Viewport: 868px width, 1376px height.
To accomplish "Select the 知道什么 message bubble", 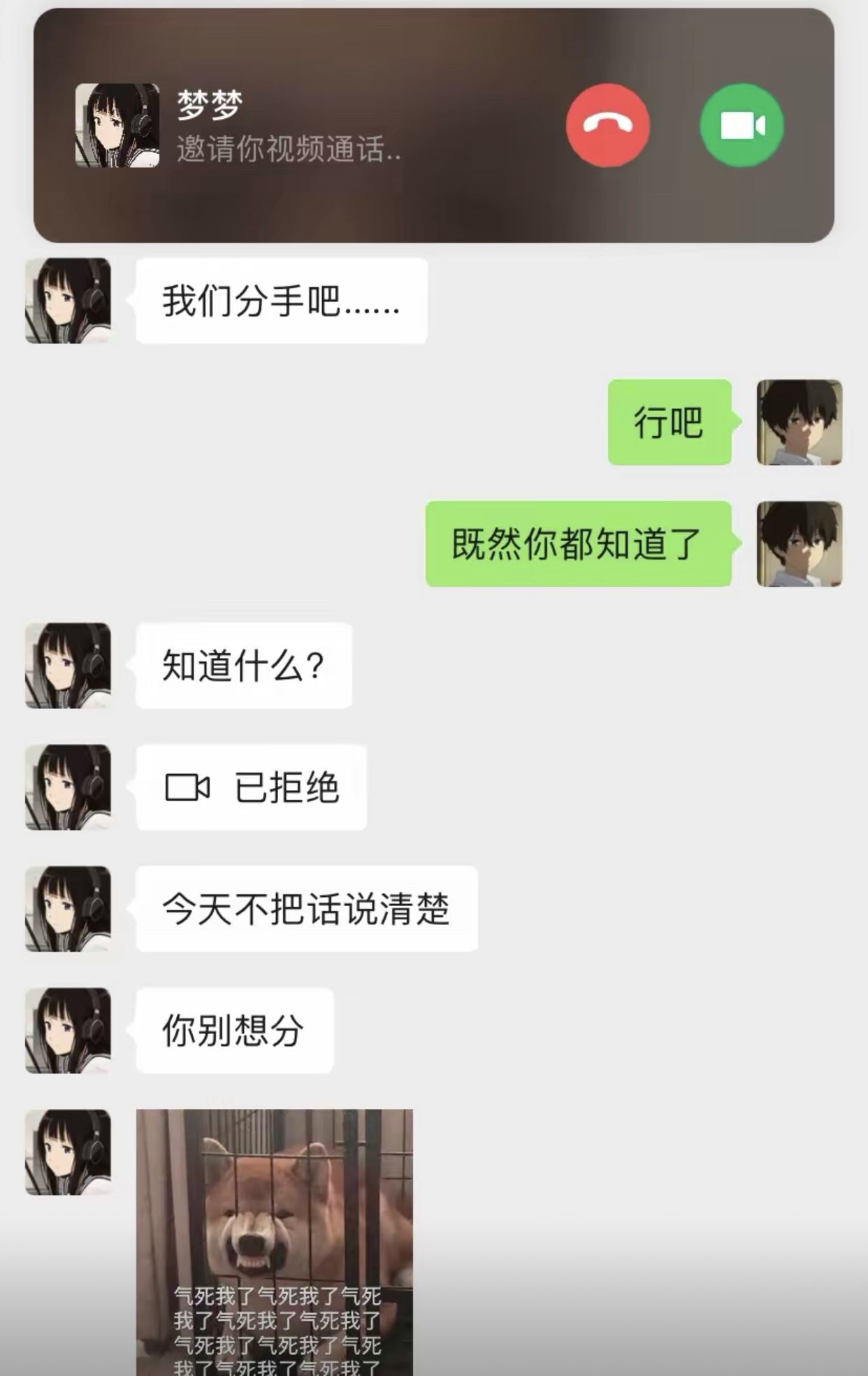I will click(245, 666).
